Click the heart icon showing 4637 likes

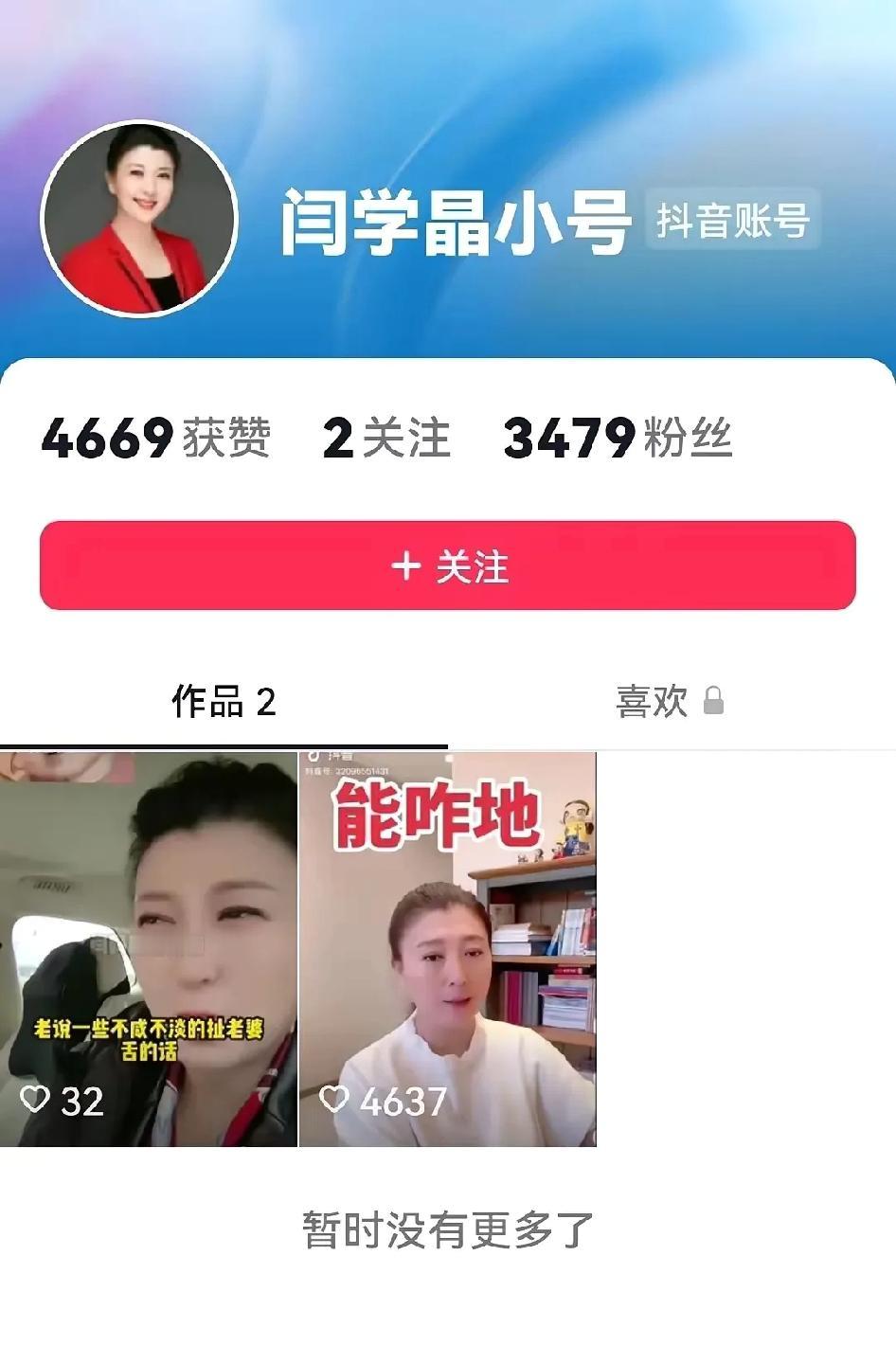(336, 1100)
